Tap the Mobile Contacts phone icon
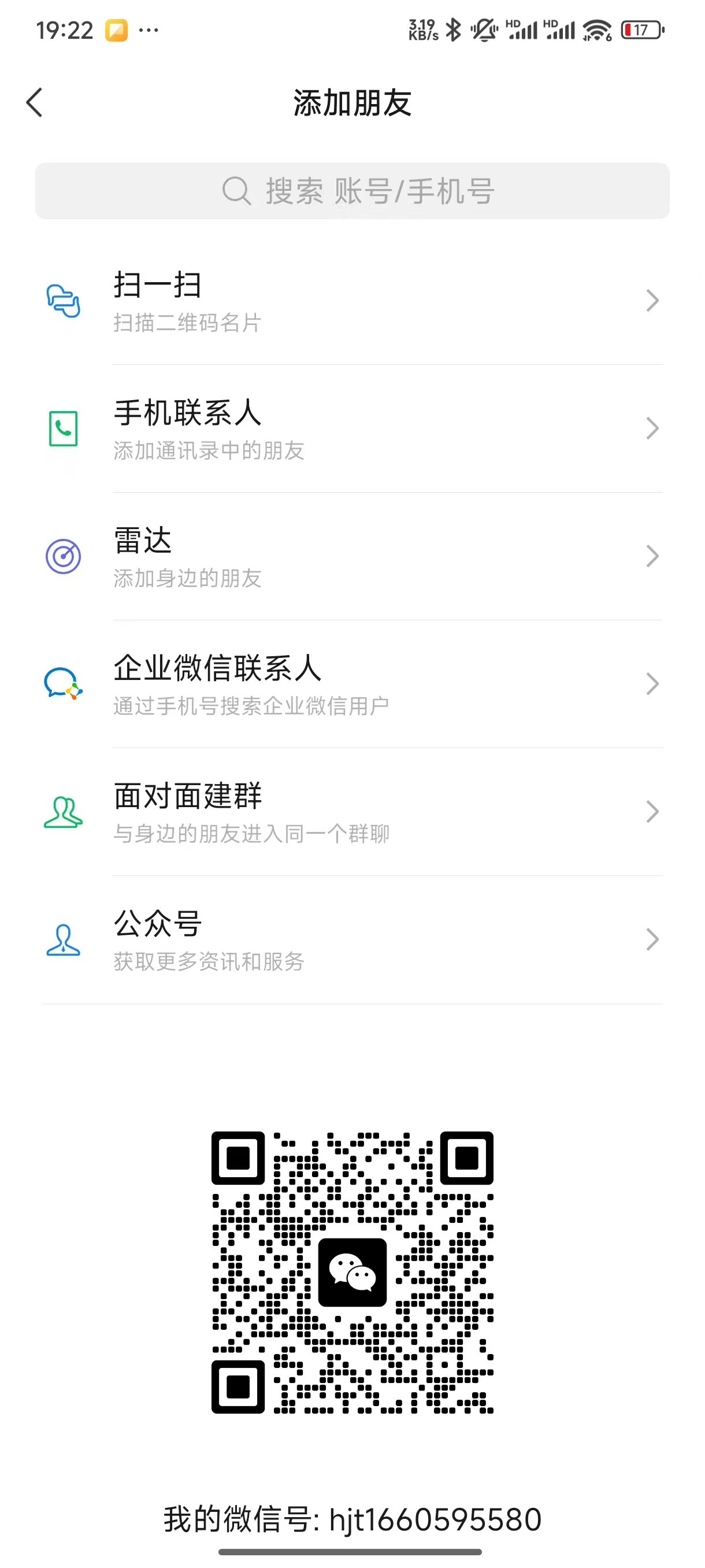 (63, 428)
